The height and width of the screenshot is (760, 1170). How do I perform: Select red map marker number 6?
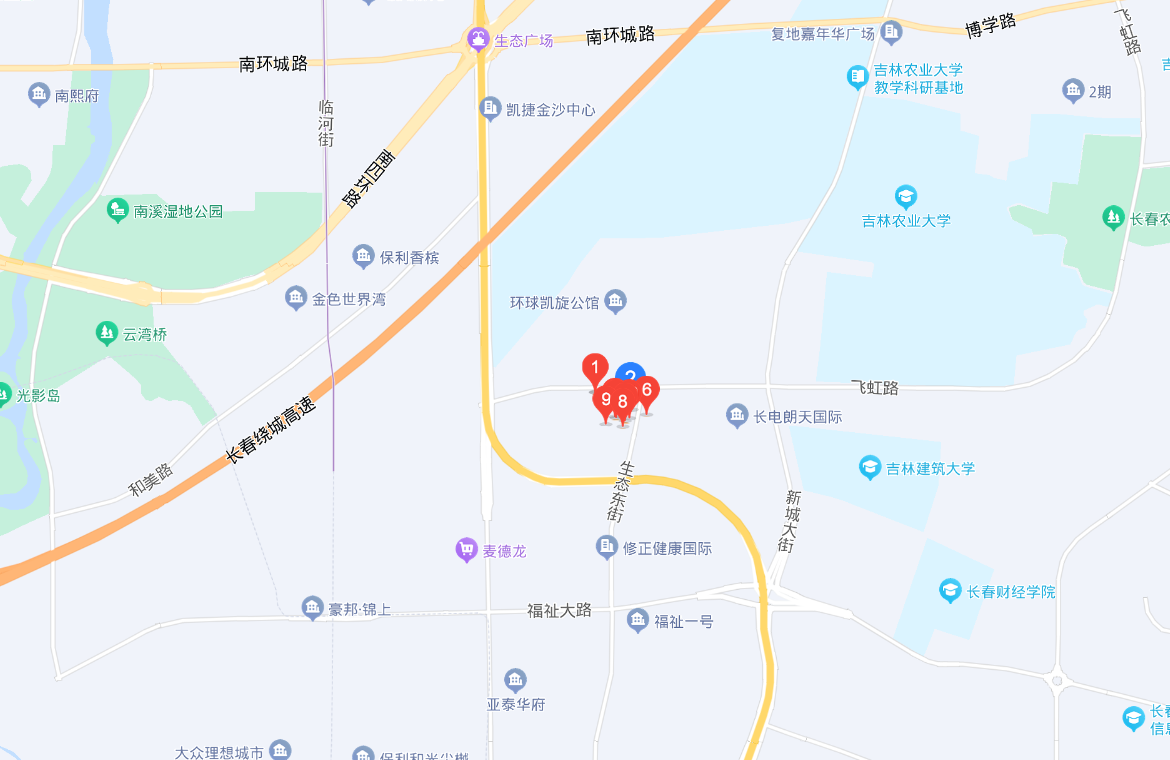647,390
